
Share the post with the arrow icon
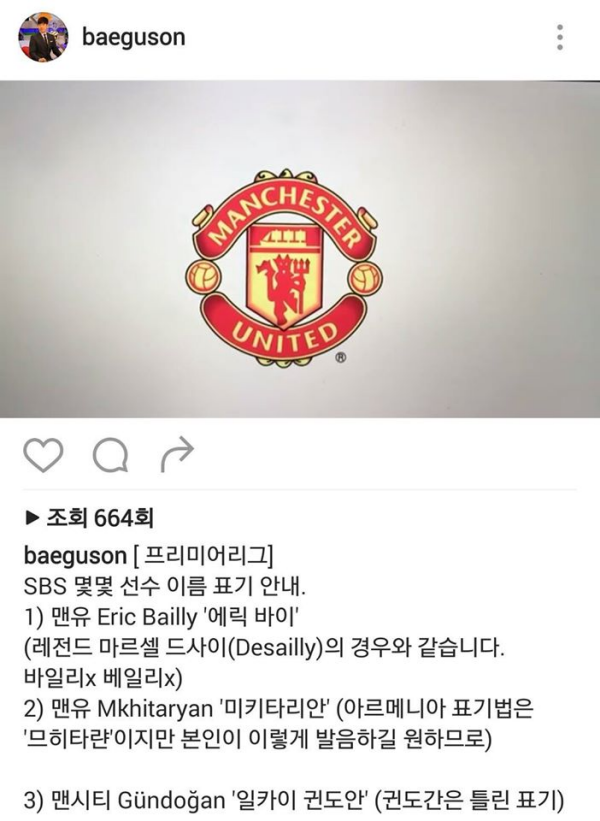(176, 455)
